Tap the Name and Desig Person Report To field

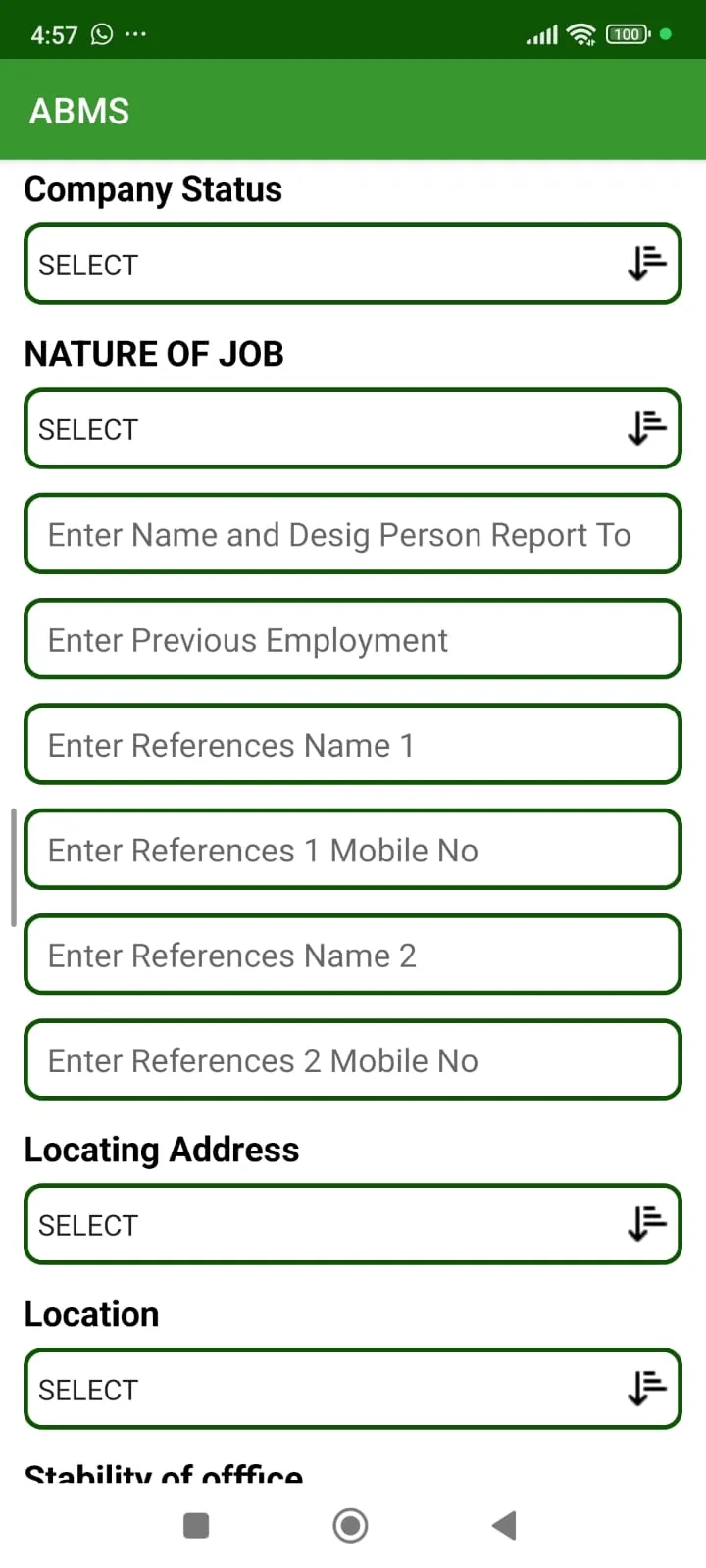[353, 534]
